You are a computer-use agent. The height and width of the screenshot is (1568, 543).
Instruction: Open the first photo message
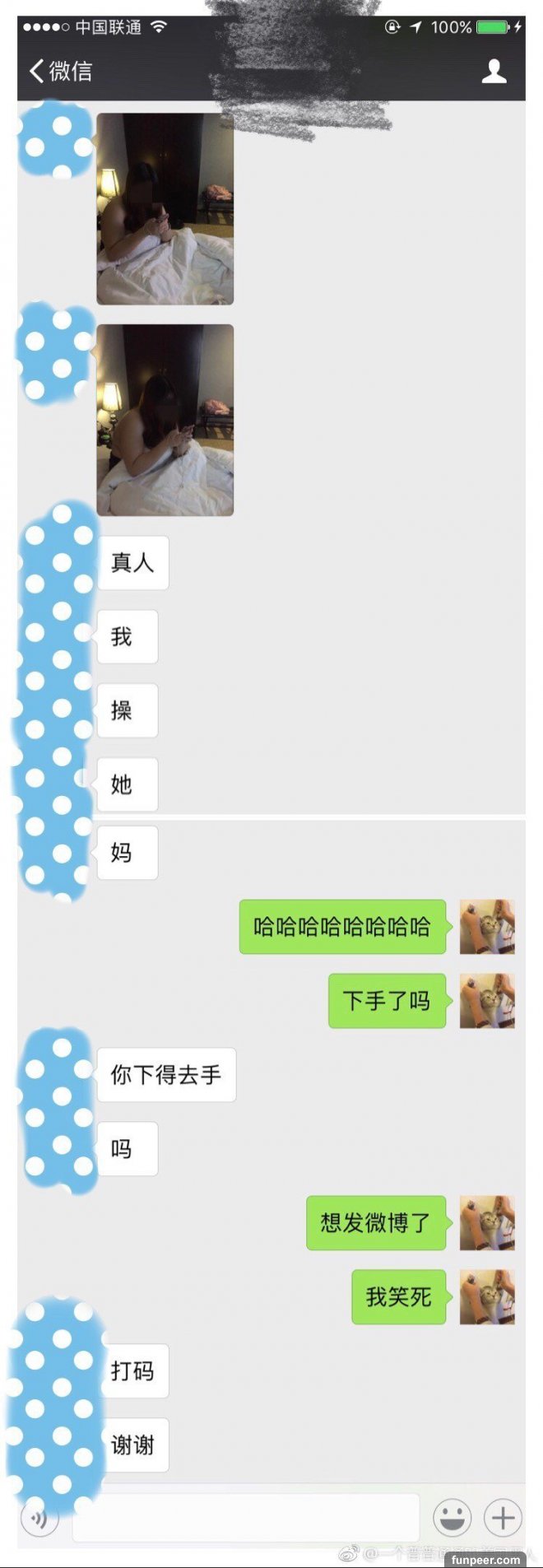(x=165, y=209)
